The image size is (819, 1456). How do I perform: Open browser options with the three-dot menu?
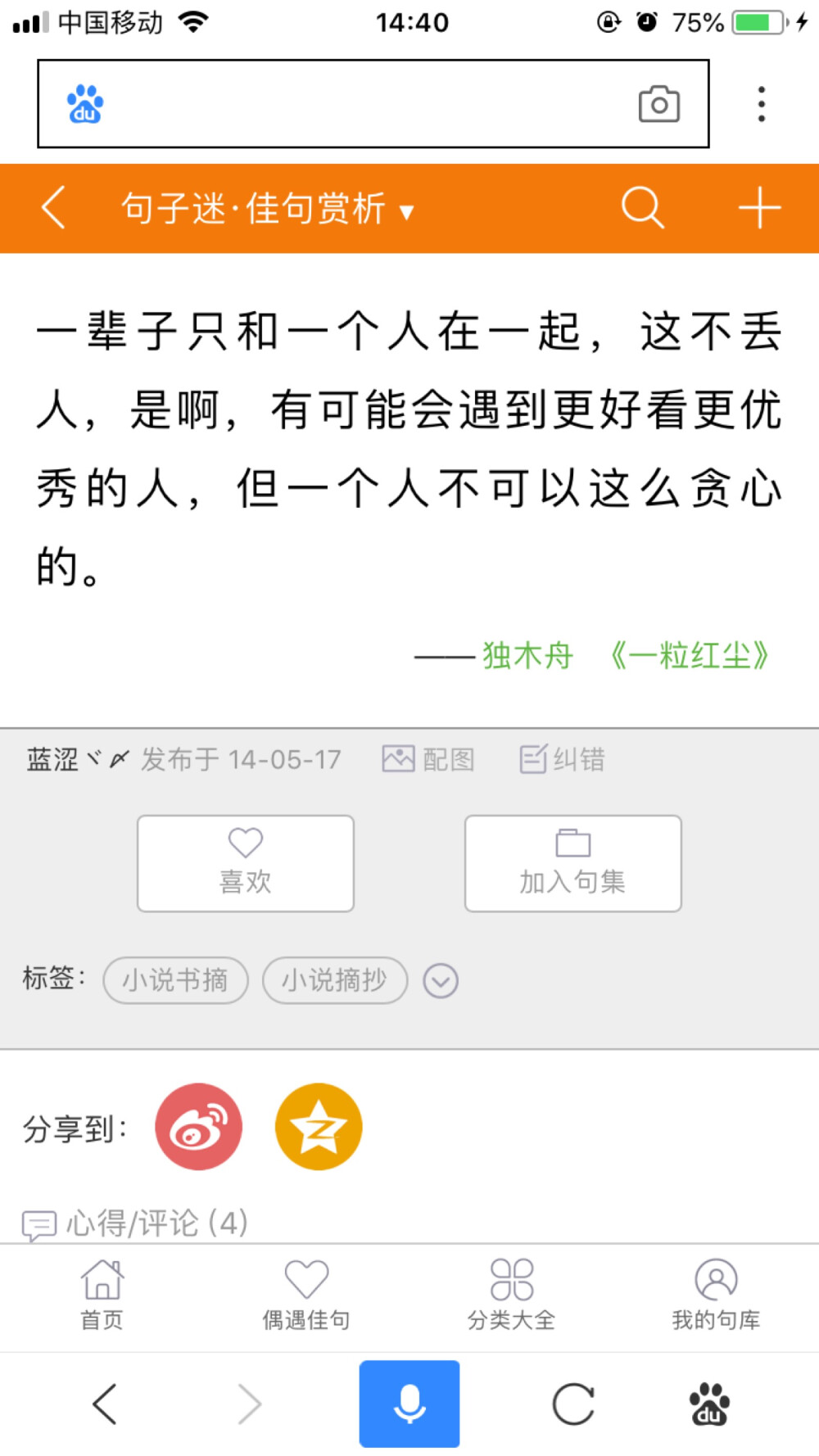760,103
